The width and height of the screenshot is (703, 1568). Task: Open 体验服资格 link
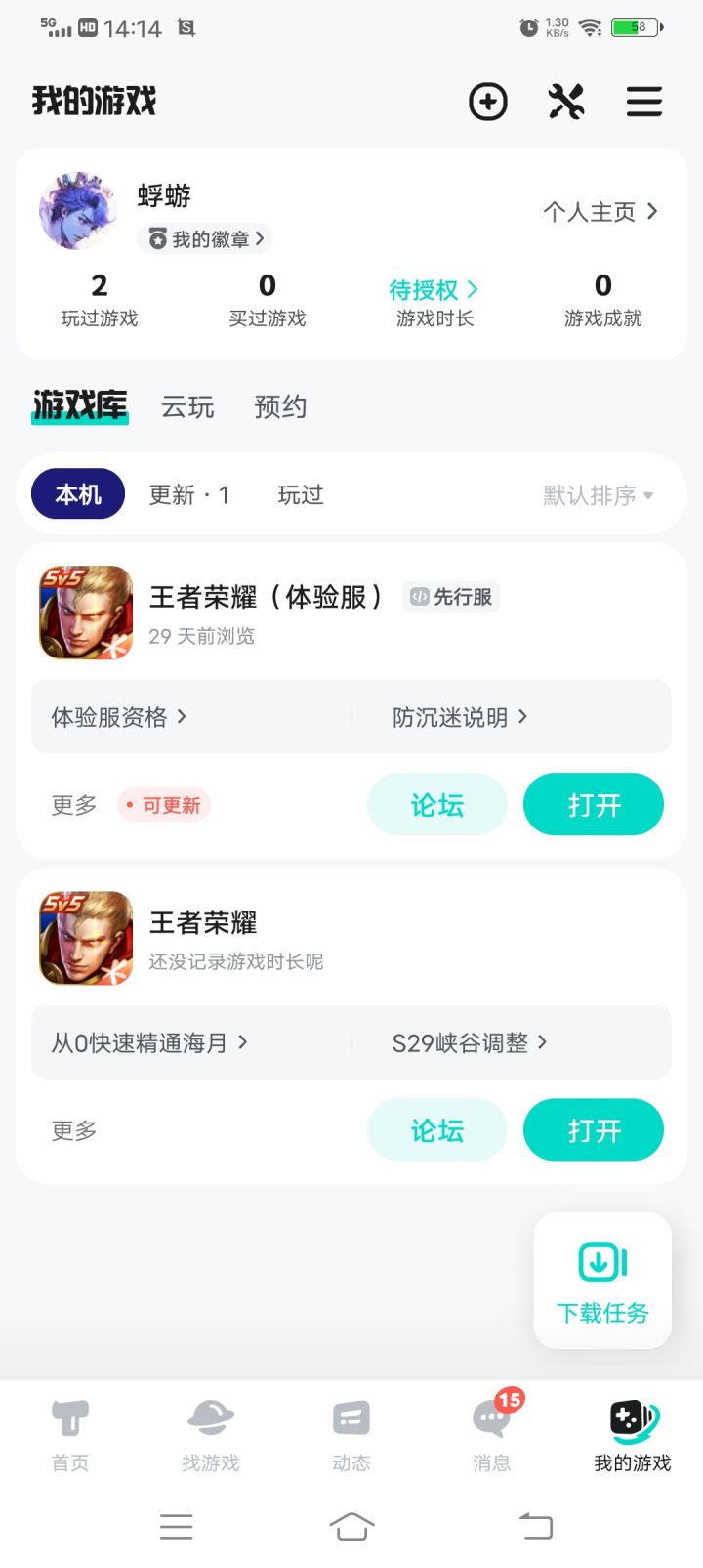click(x=119, y=717)
